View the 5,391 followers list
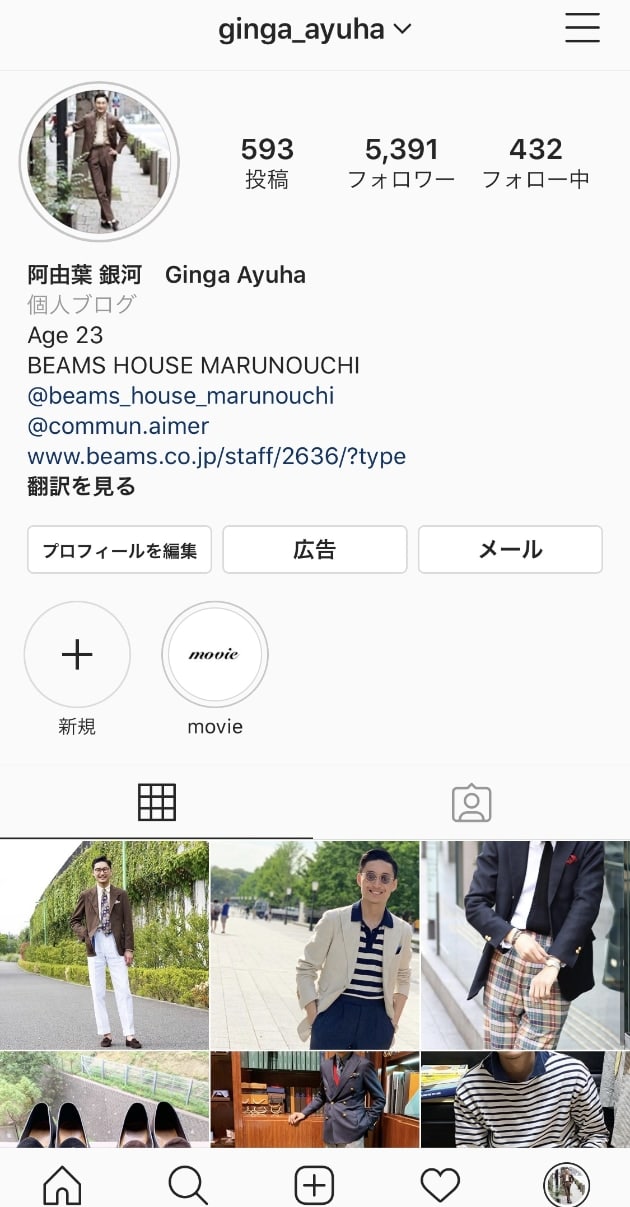The width and height of the screenshot is (630, 1207). pos(401,163)
